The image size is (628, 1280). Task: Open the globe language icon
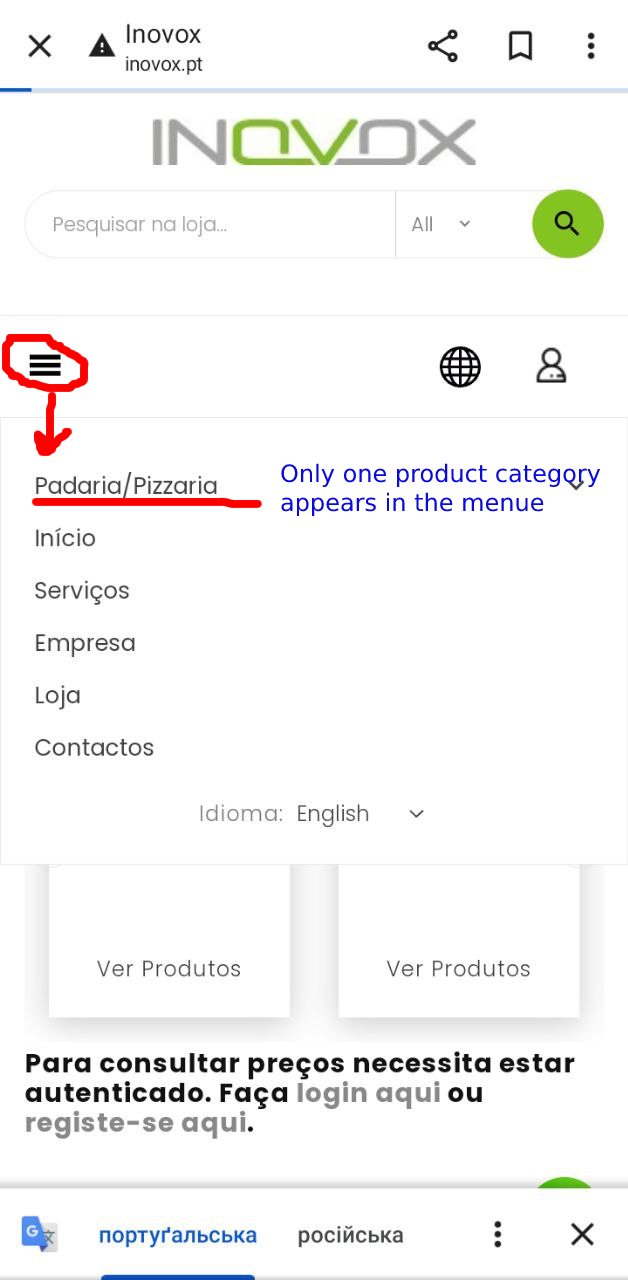coord(460,367)
